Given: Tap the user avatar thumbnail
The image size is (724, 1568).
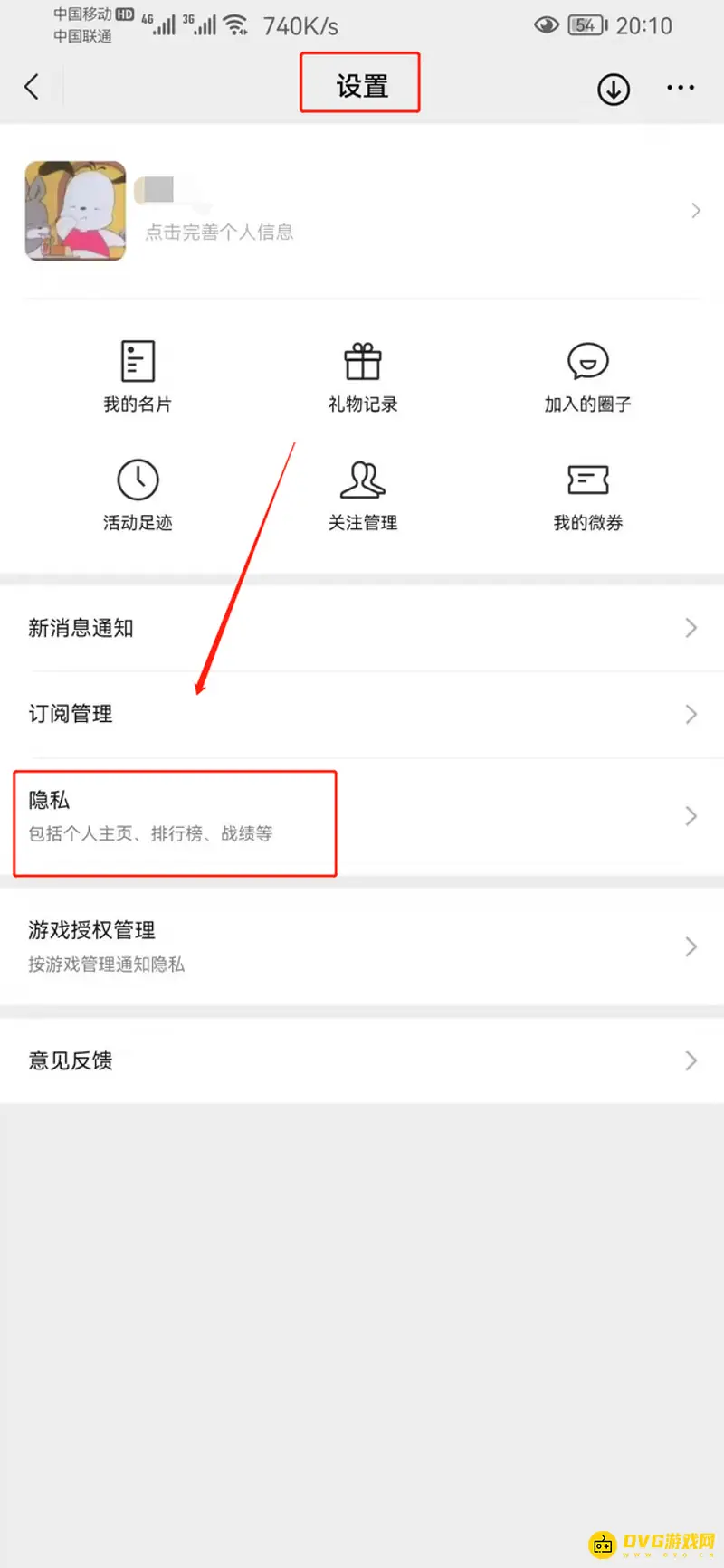Looking at the screenshot, I should 75,210.
